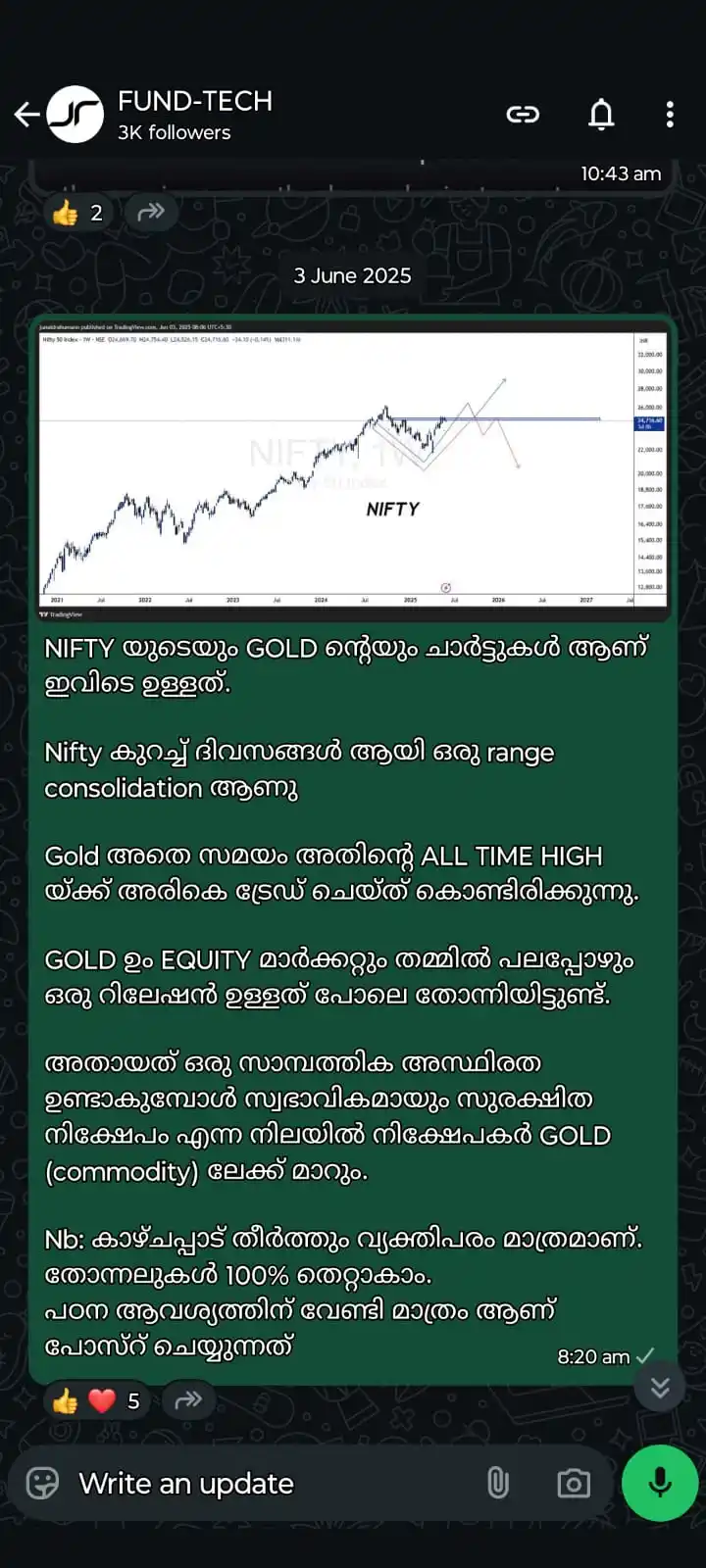Open the three-dot overflow menu
The image size is (706, 1568).
coord(670,115)
